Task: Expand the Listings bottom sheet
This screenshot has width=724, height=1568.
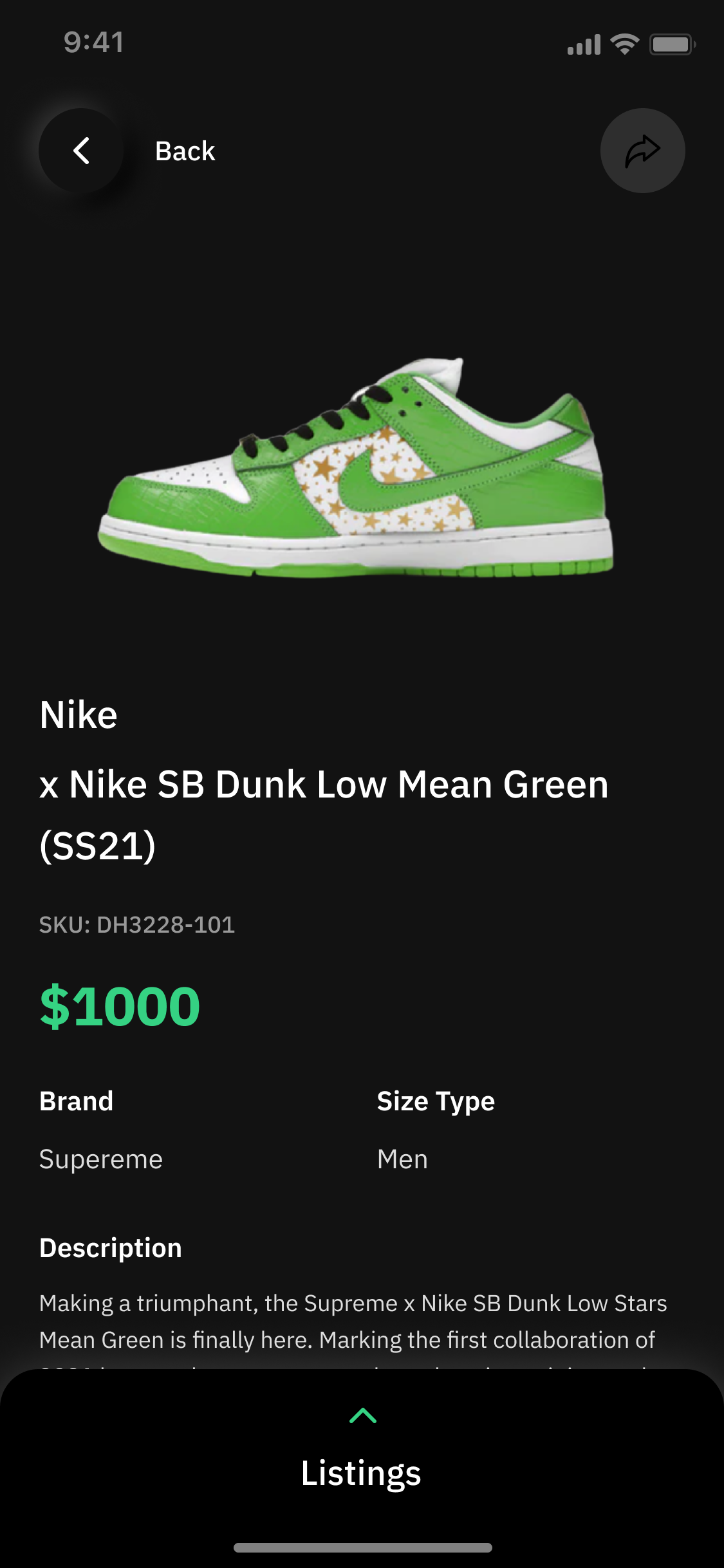Action: pyautogui.click(x=362, y=1416)
